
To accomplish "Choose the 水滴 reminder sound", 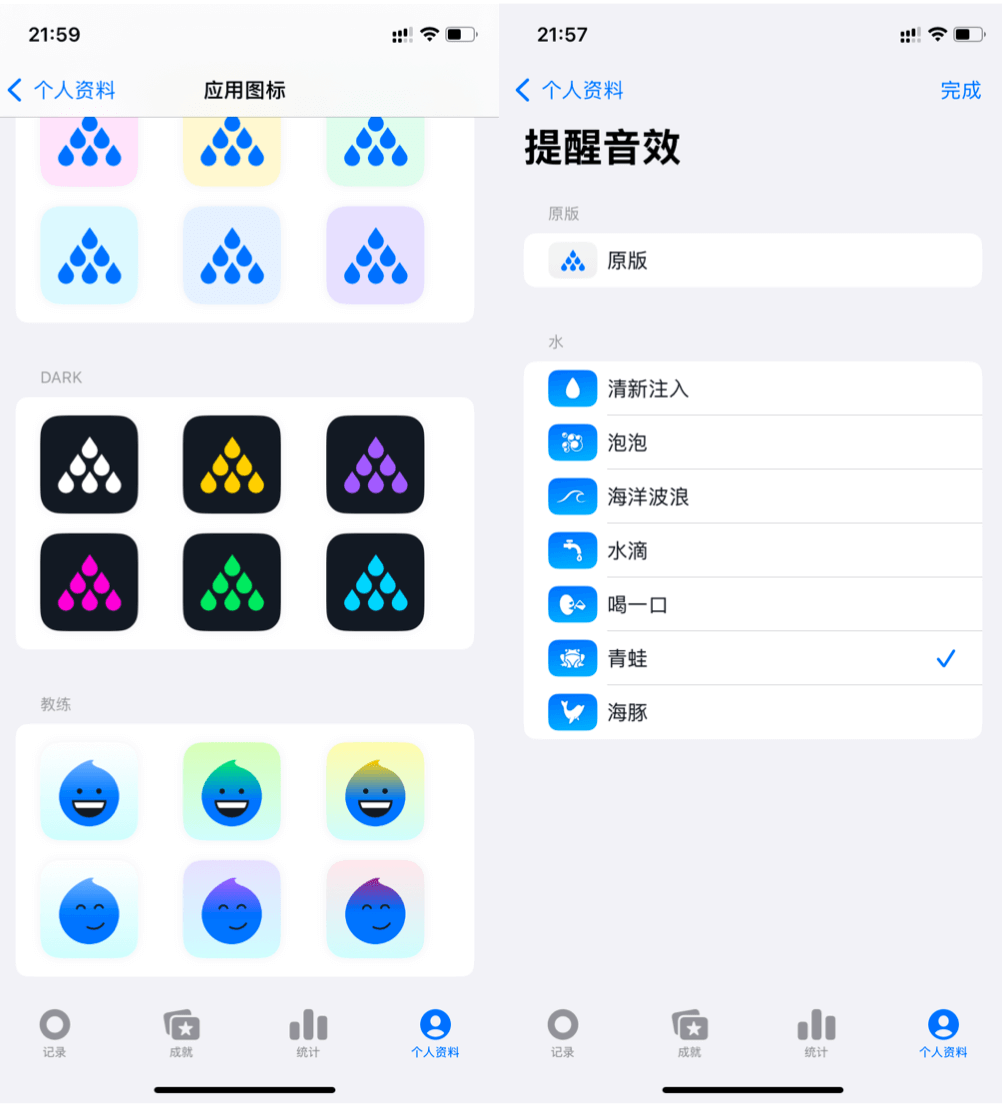I will (752, 551).
